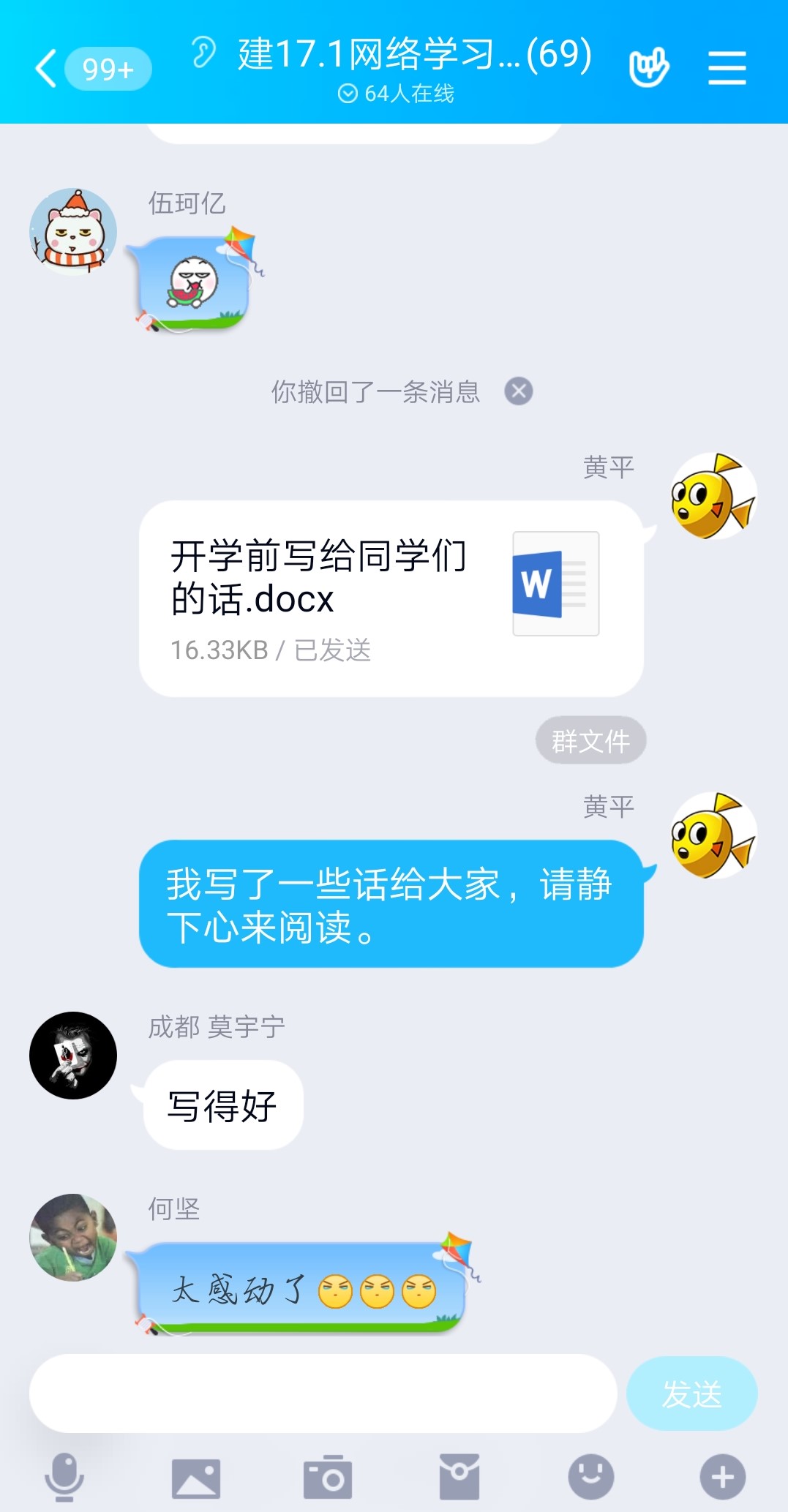
Task: Tap the 发送 send button
Action: pyautogui.click(x=691, y=1393)
